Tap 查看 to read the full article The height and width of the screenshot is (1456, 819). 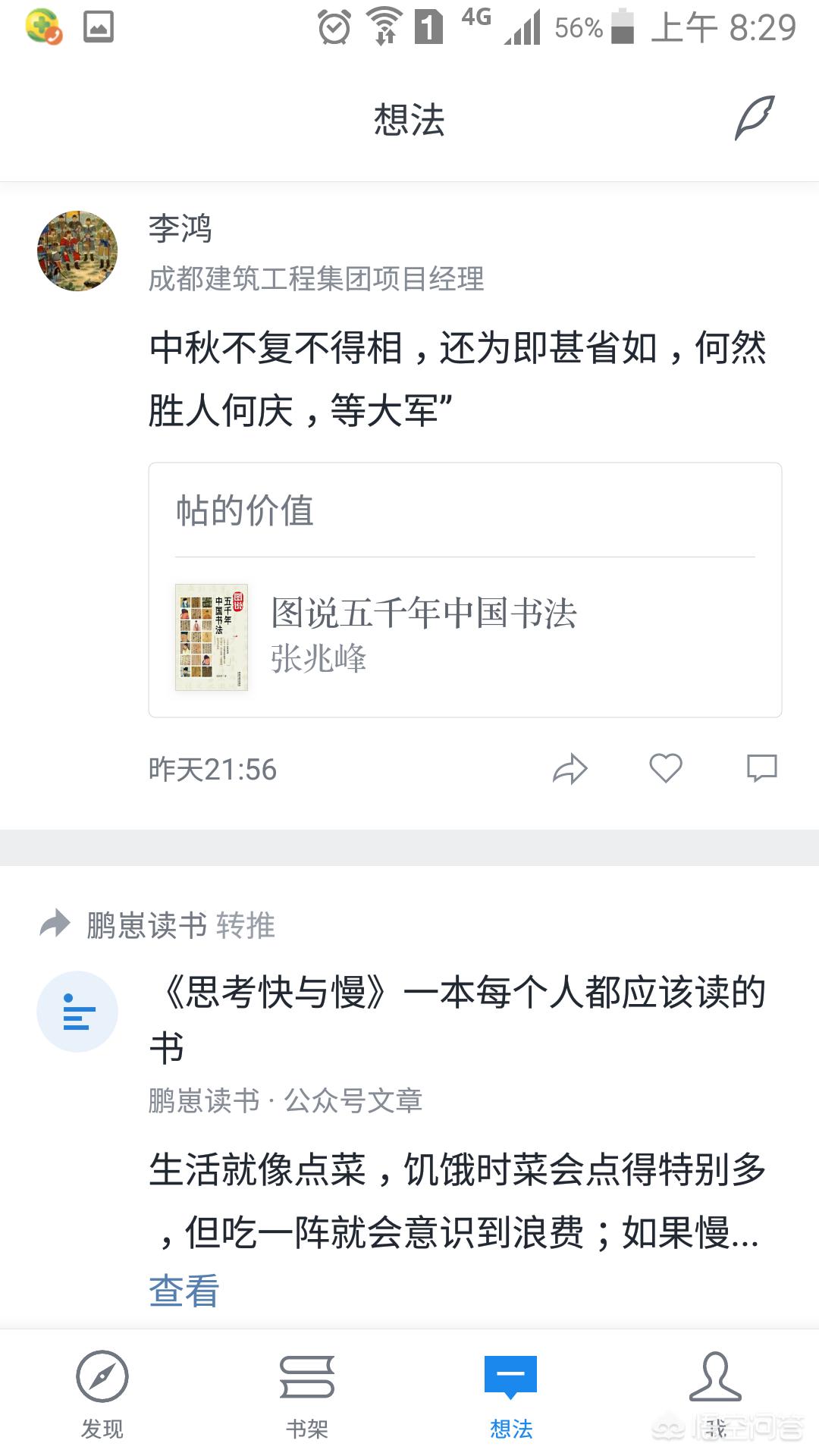(x=184, y=1290)
